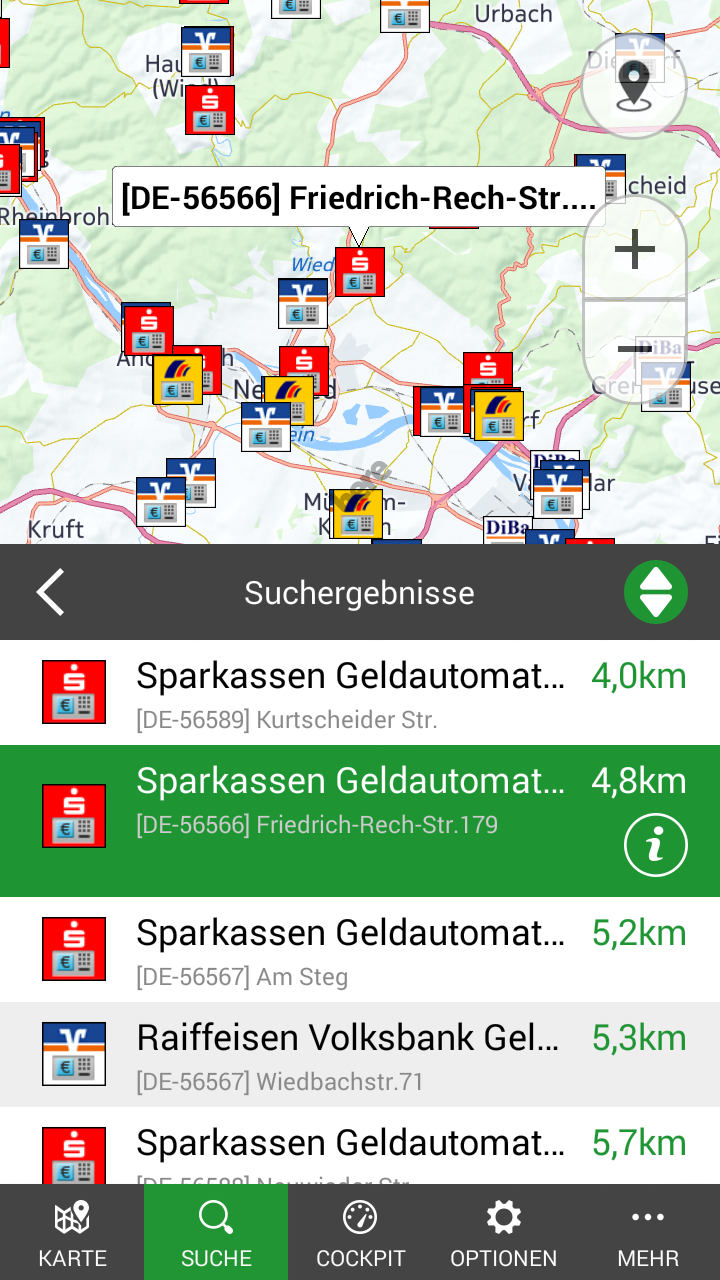This screenshot has height=1280, width=720.
Task: Open the Optionen settings tab
Action: coord(503,1232)
